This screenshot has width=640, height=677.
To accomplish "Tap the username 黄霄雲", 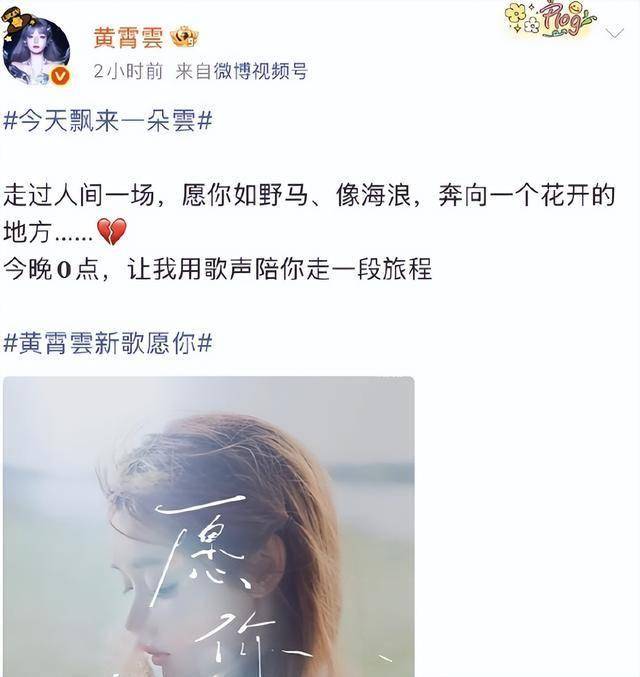I will 128,37.
